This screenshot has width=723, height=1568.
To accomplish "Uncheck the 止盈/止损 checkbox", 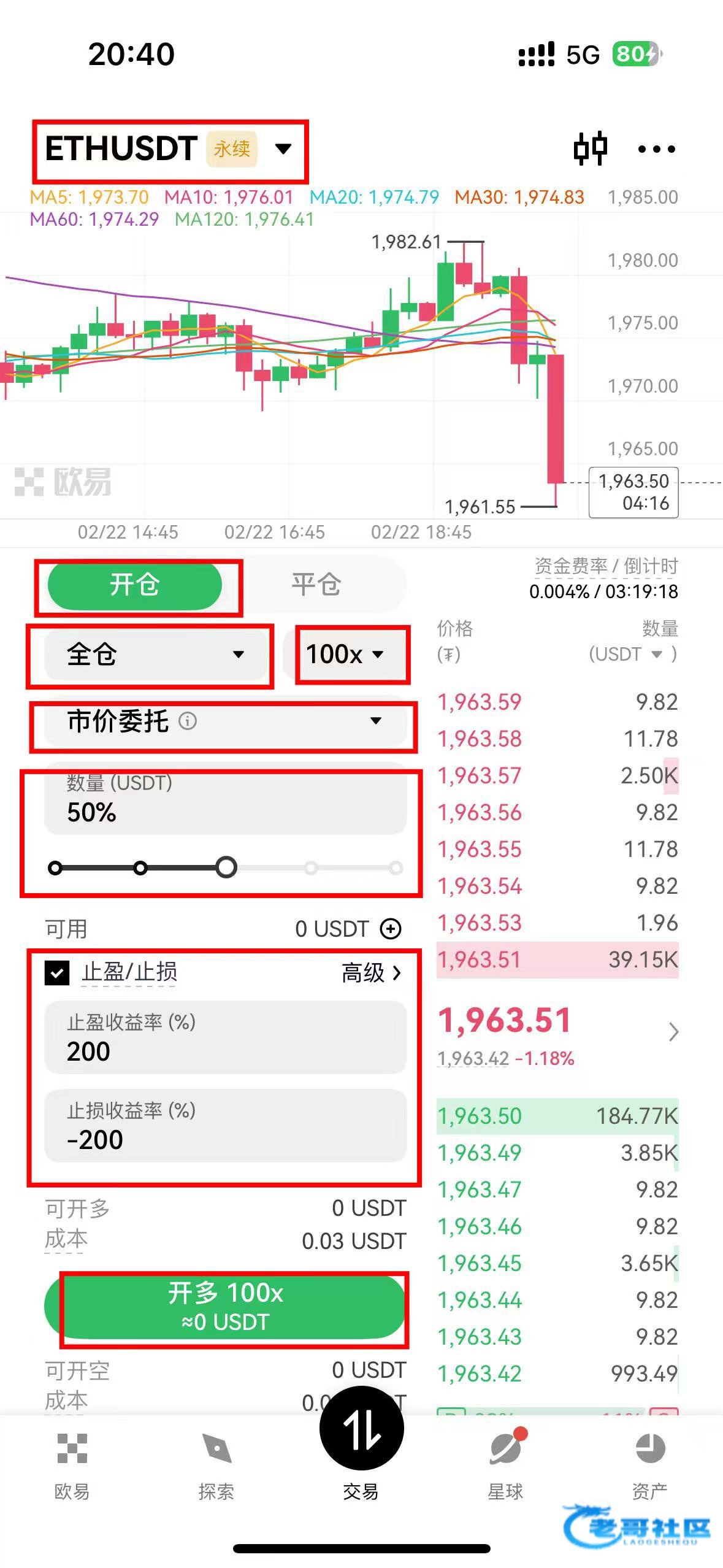I will pos(57,972).
